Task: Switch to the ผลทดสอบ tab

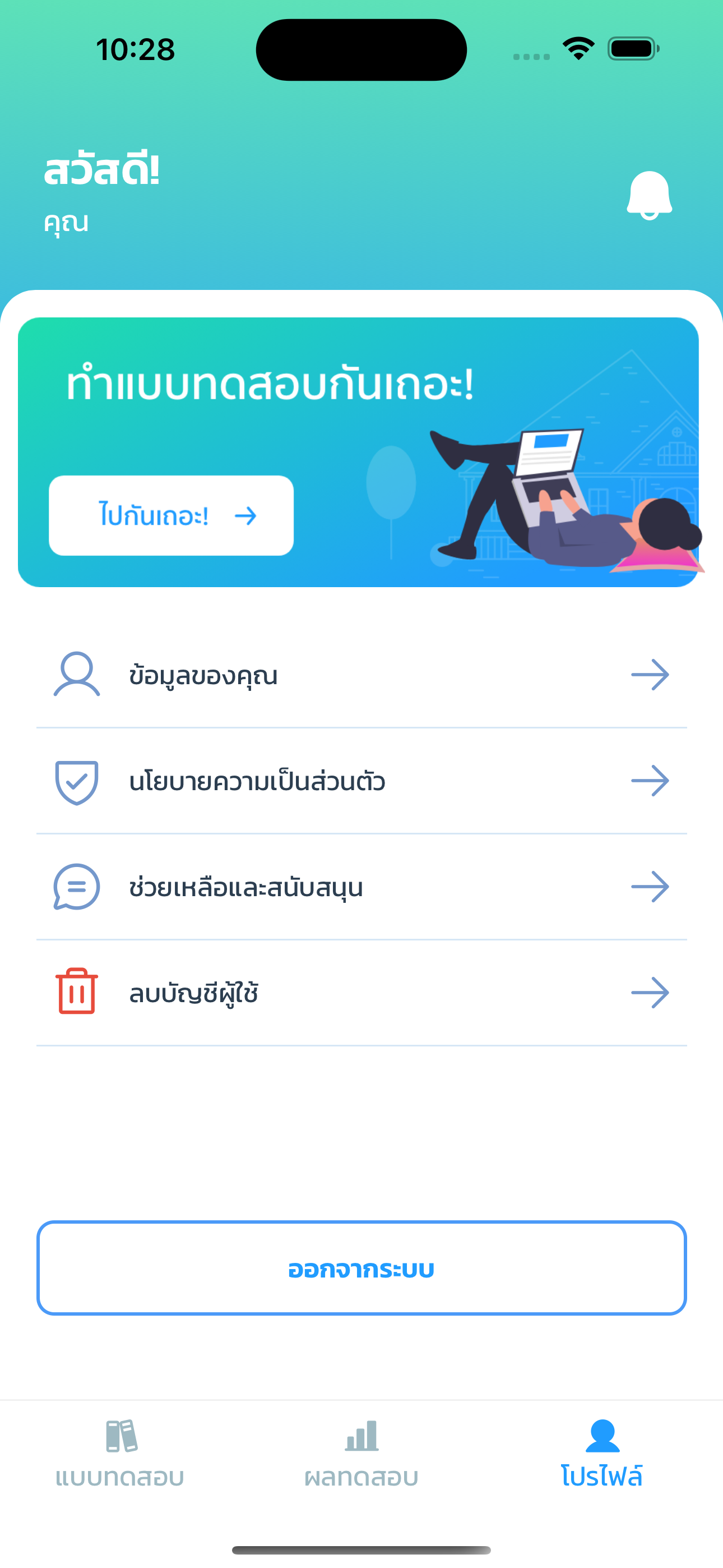Action: tap(361, 1454)
